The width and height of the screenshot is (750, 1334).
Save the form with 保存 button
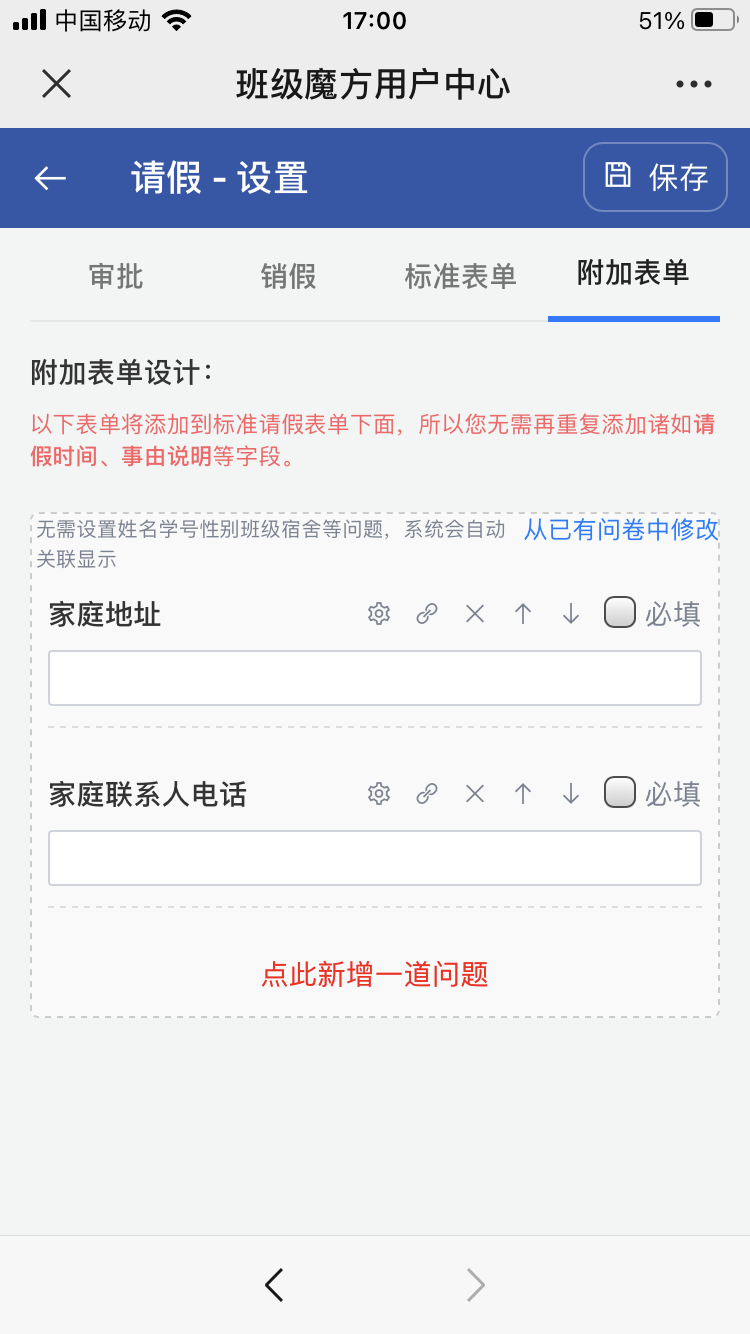655,178
